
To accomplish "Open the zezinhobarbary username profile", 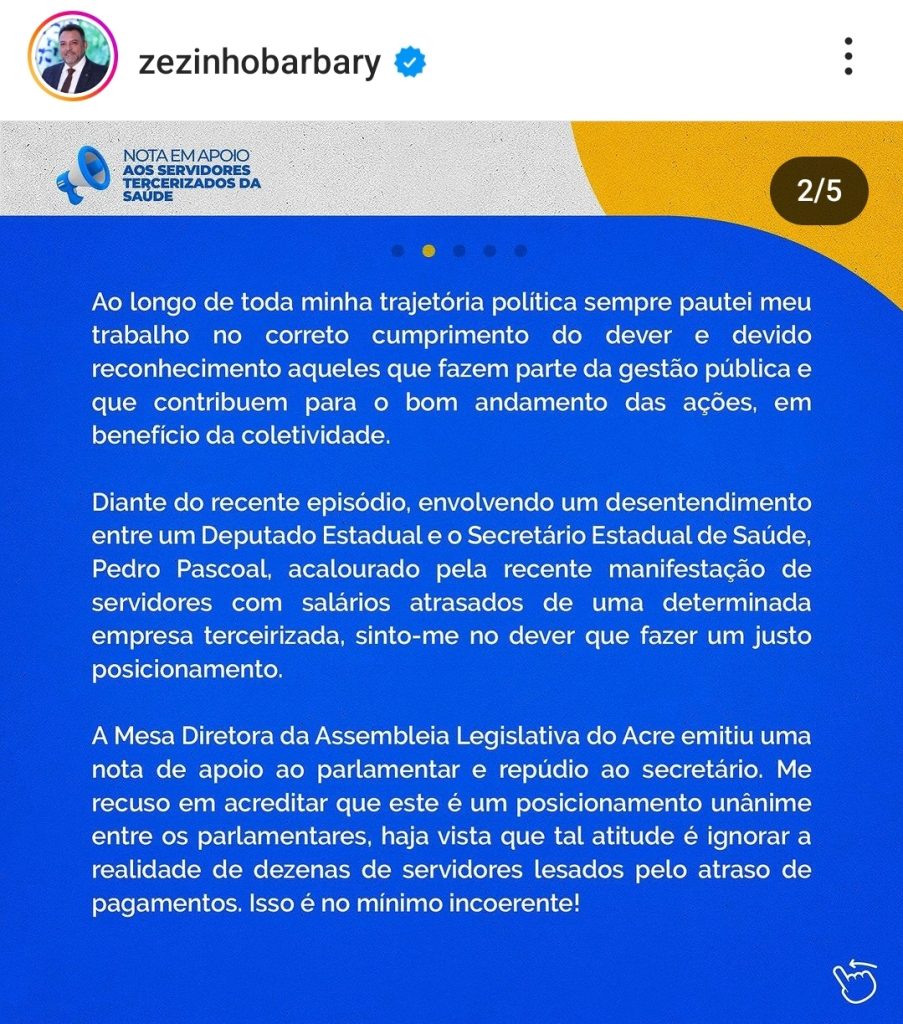I will tap(262, 62).
